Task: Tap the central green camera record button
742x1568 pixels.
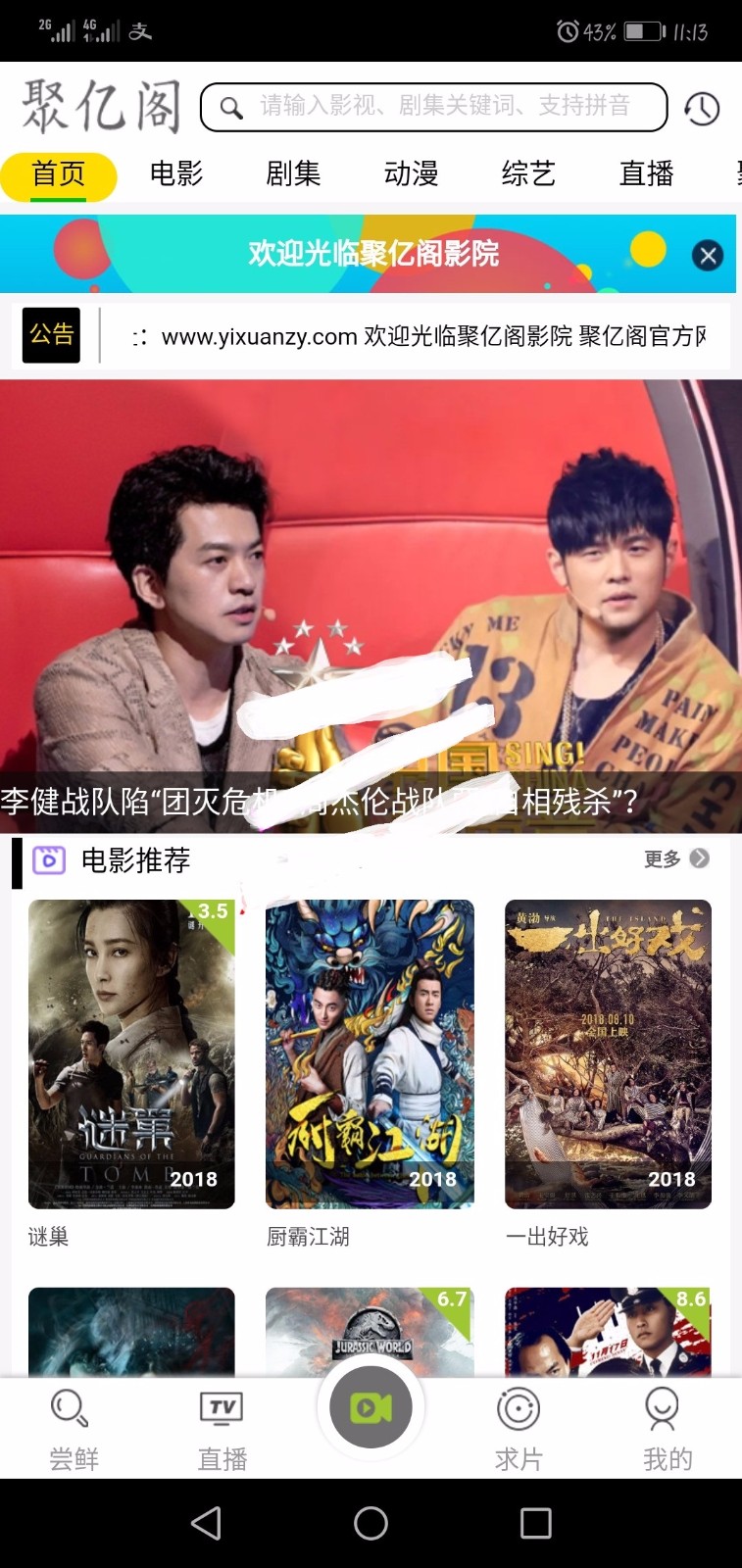Action: (x=371, y=1405)
